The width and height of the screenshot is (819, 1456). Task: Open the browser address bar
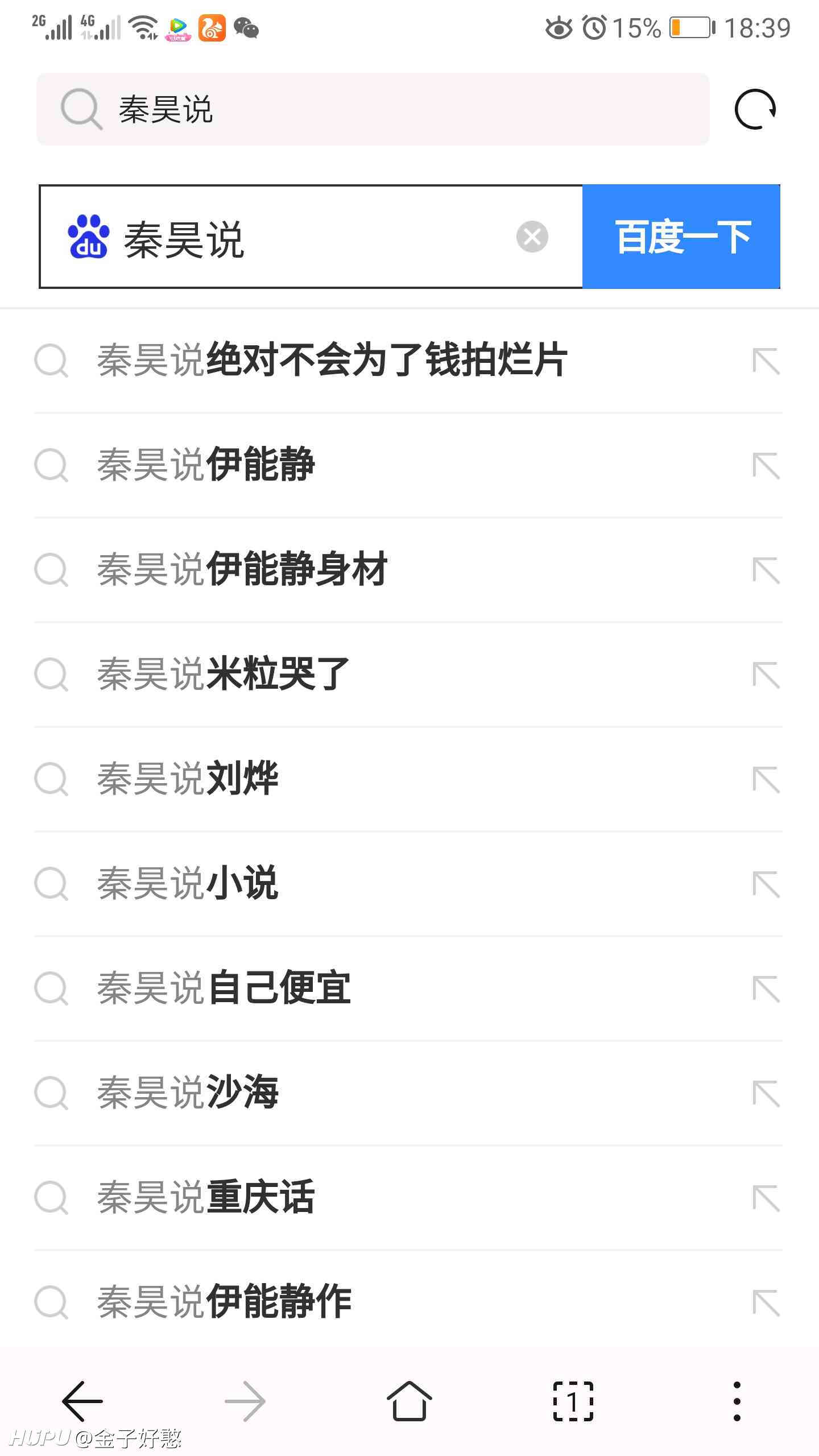(373, 109)
